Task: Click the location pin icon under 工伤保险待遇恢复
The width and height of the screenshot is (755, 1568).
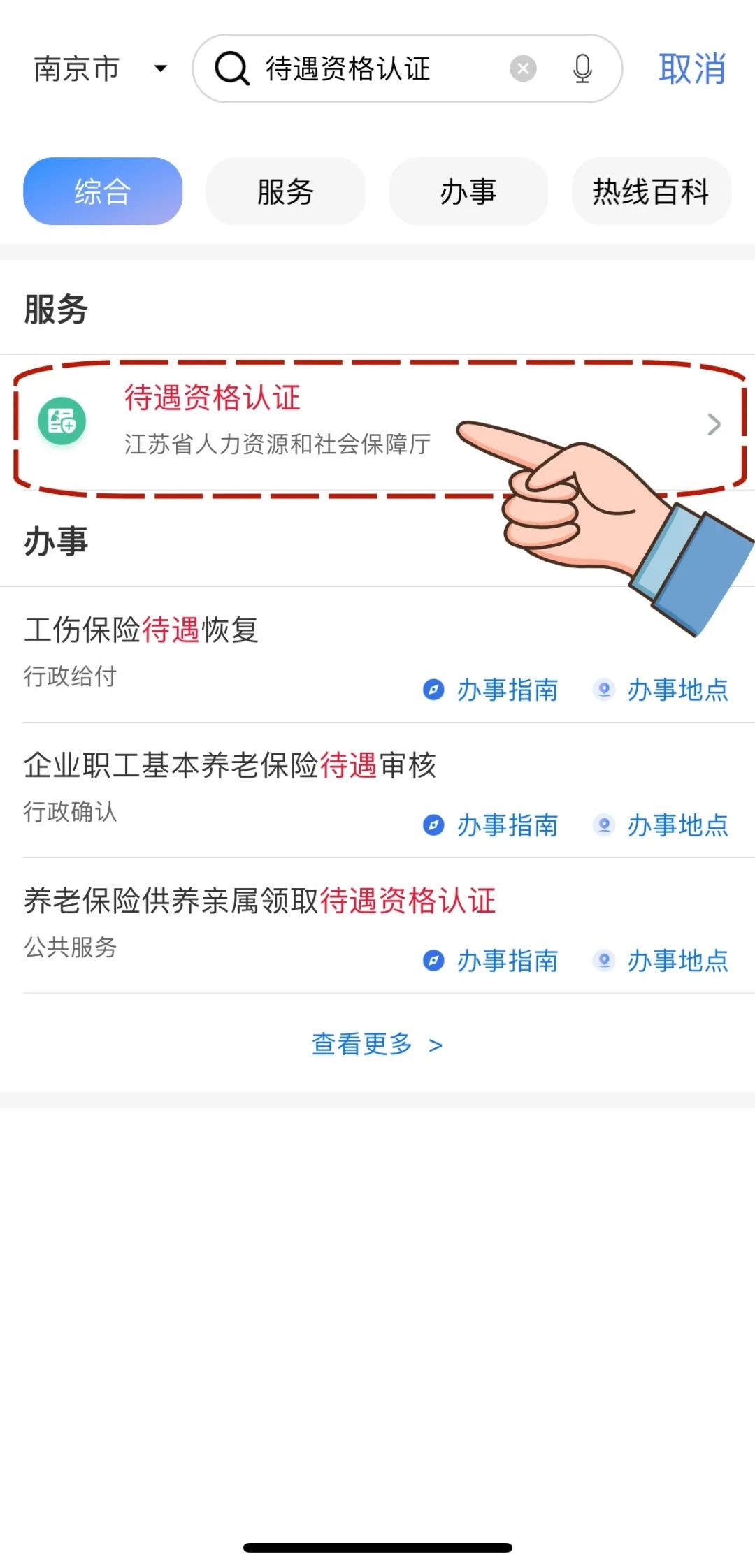Action: coord(603,690)
